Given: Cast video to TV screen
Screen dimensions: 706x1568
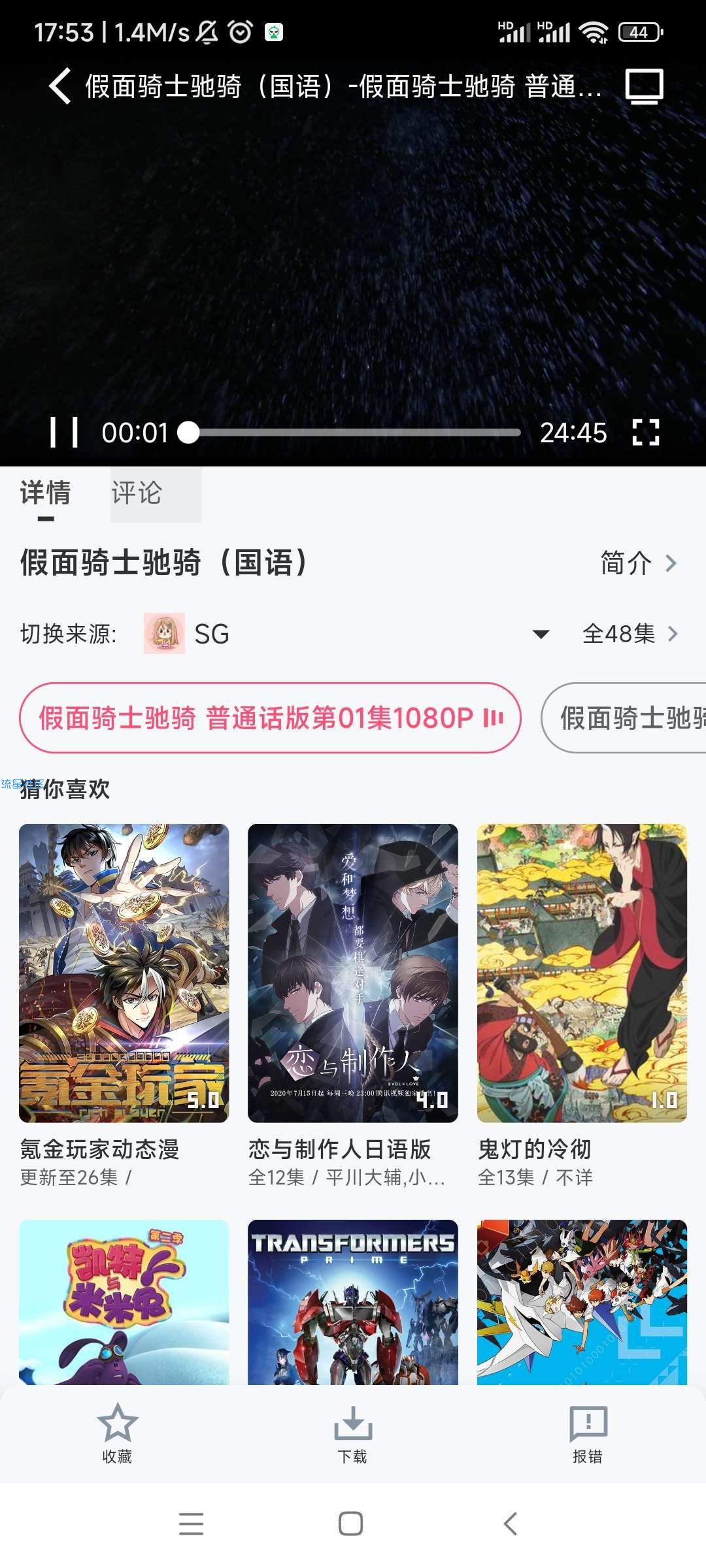Looking at the screenshot, I should coord(644,86).
